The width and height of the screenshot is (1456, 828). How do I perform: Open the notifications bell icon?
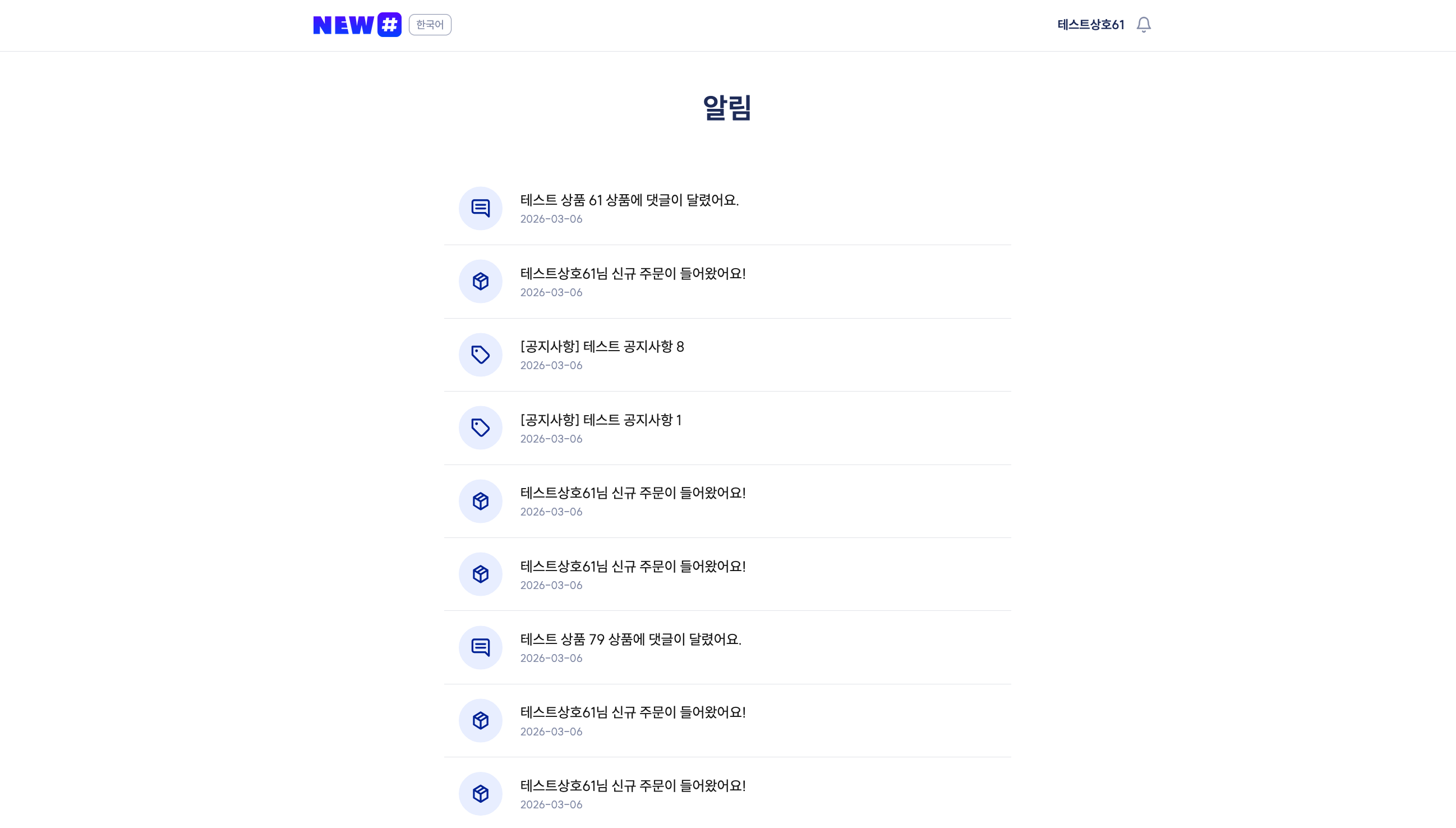1143,25
